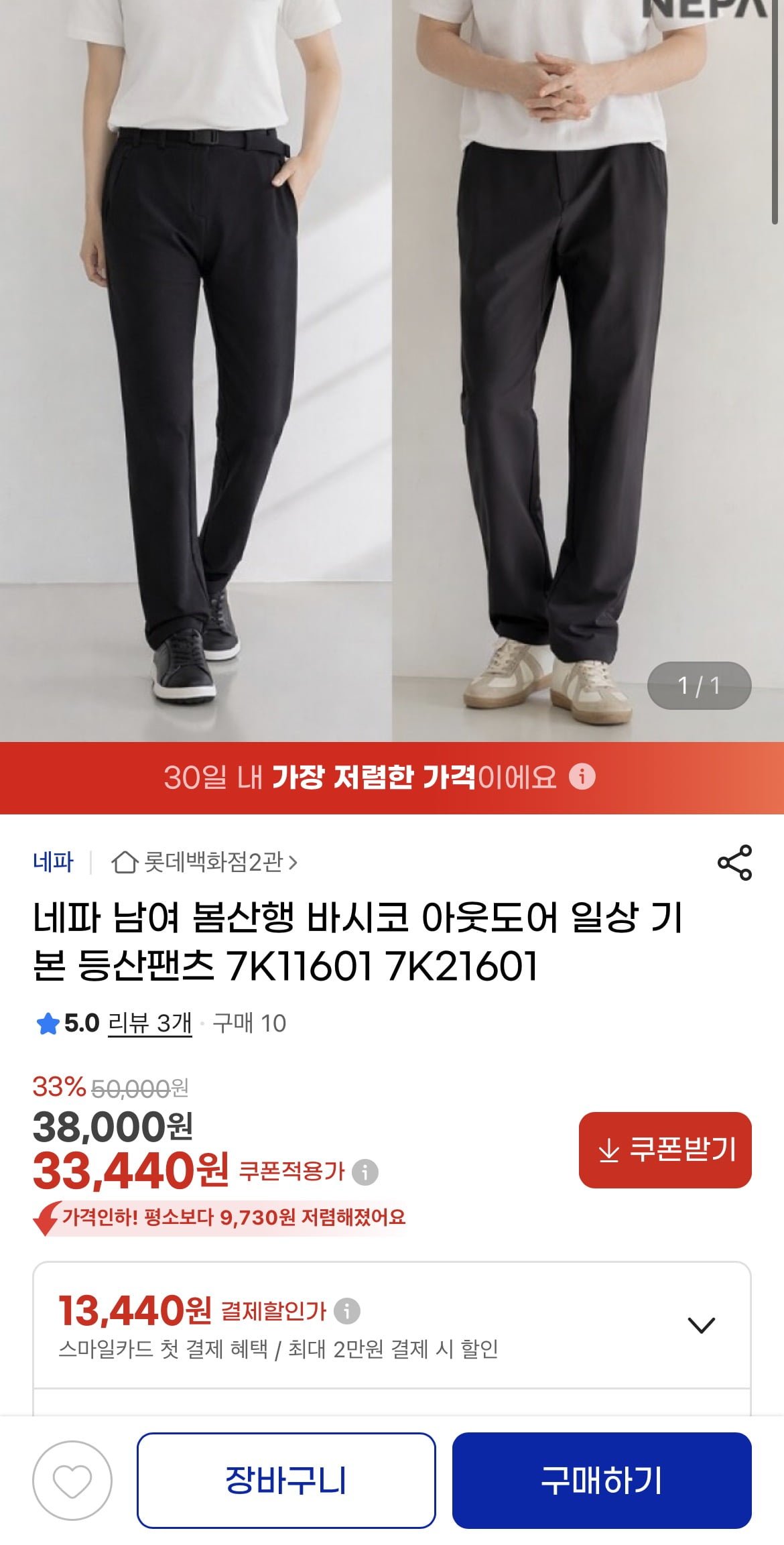Open the 네파 brand link
Screen dimensions: 784x1545
(x=53, y=862)
